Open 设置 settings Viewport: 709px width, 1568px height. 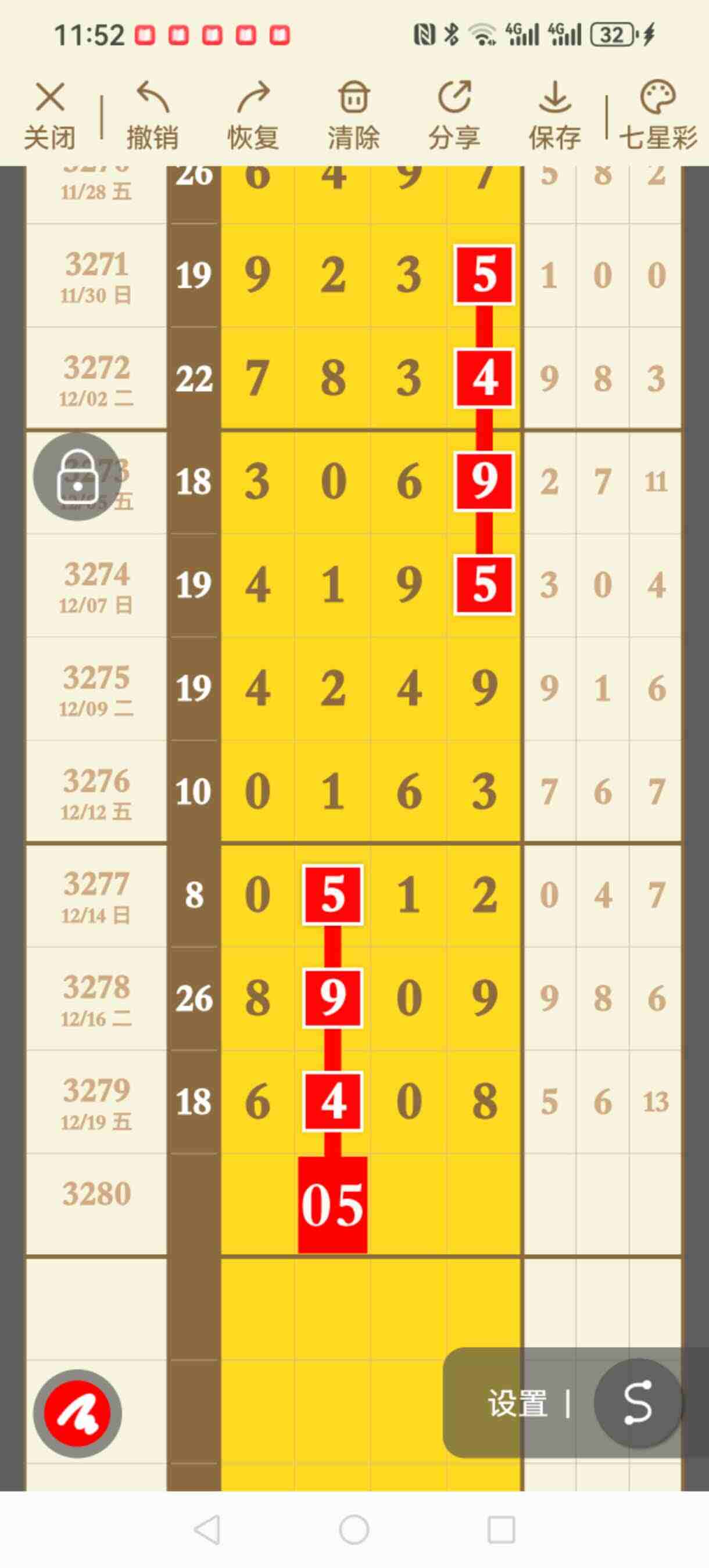tap(517, 1404)
